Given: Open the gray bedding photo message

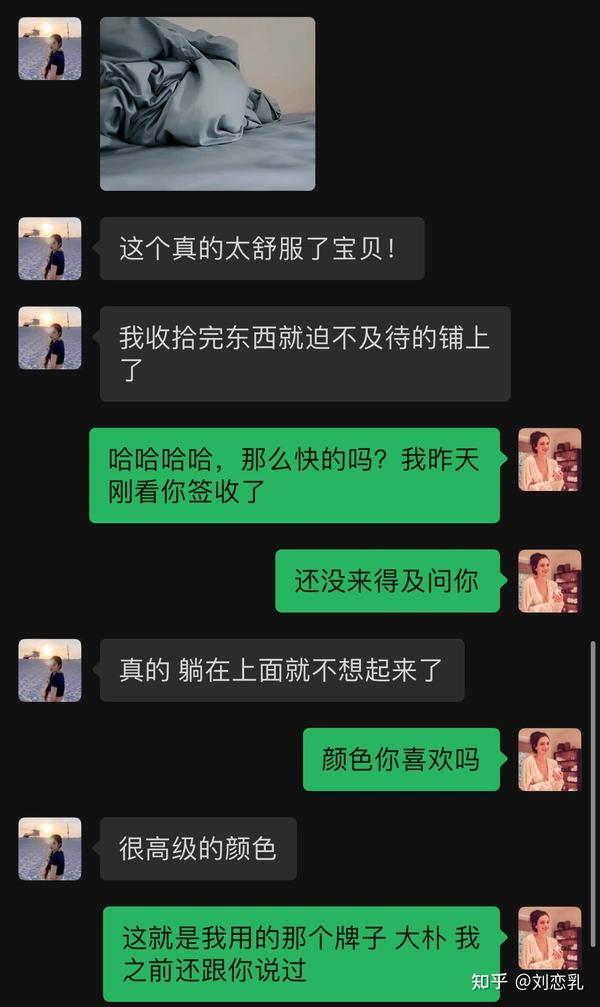Looking at the screenshot, I should point(207,104).
